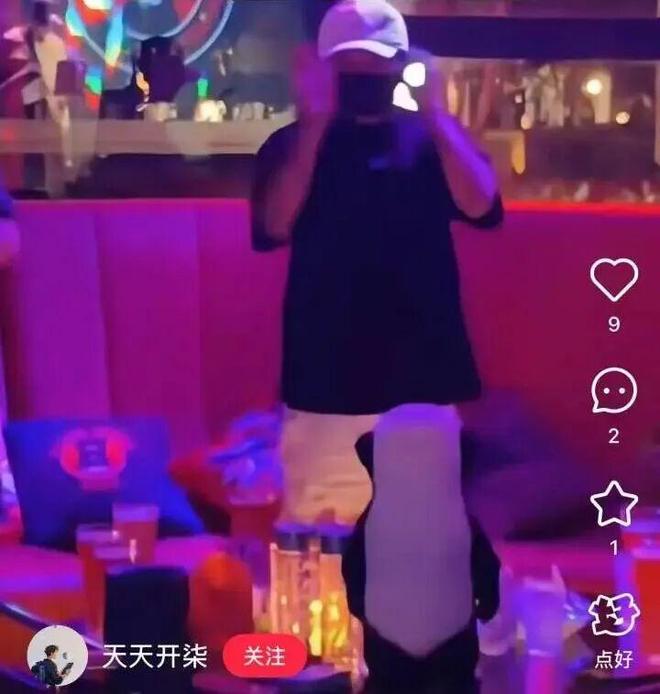Open the profile avatar of 天天开柒

pos(57,656)
